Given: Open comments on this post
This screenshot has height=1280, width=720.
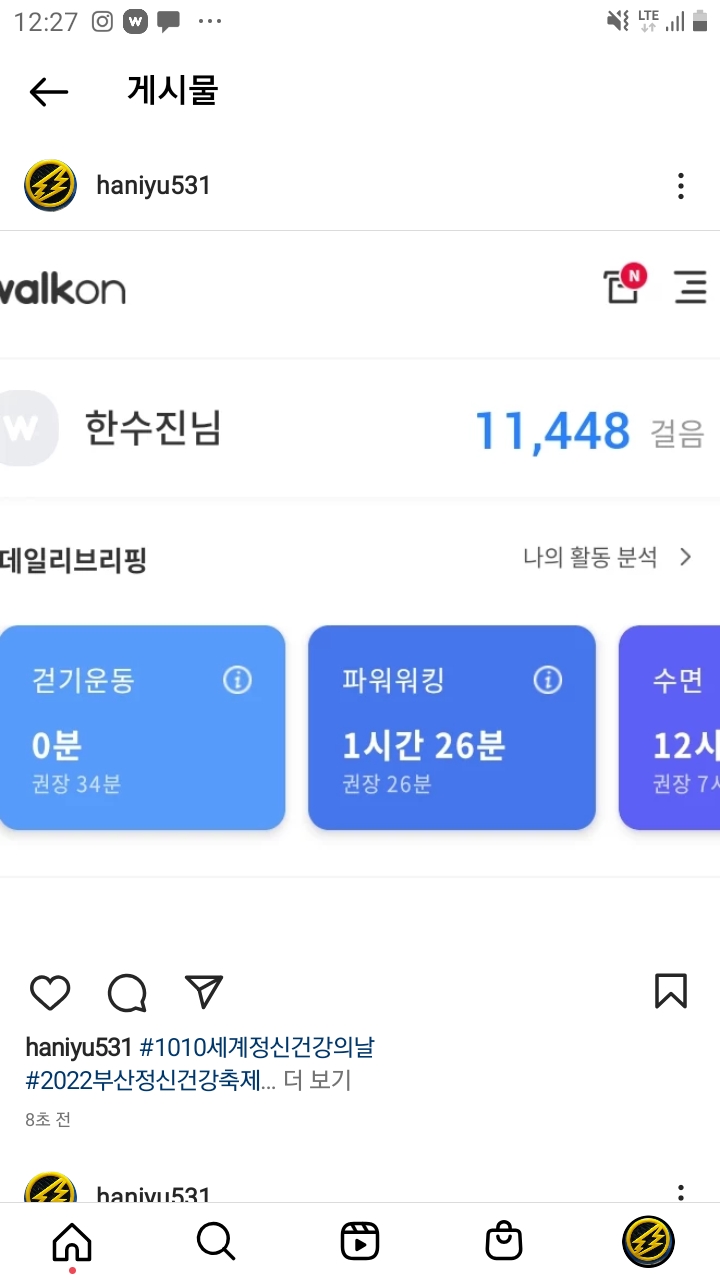Looking at the screenshot, I should click(127, 992).
